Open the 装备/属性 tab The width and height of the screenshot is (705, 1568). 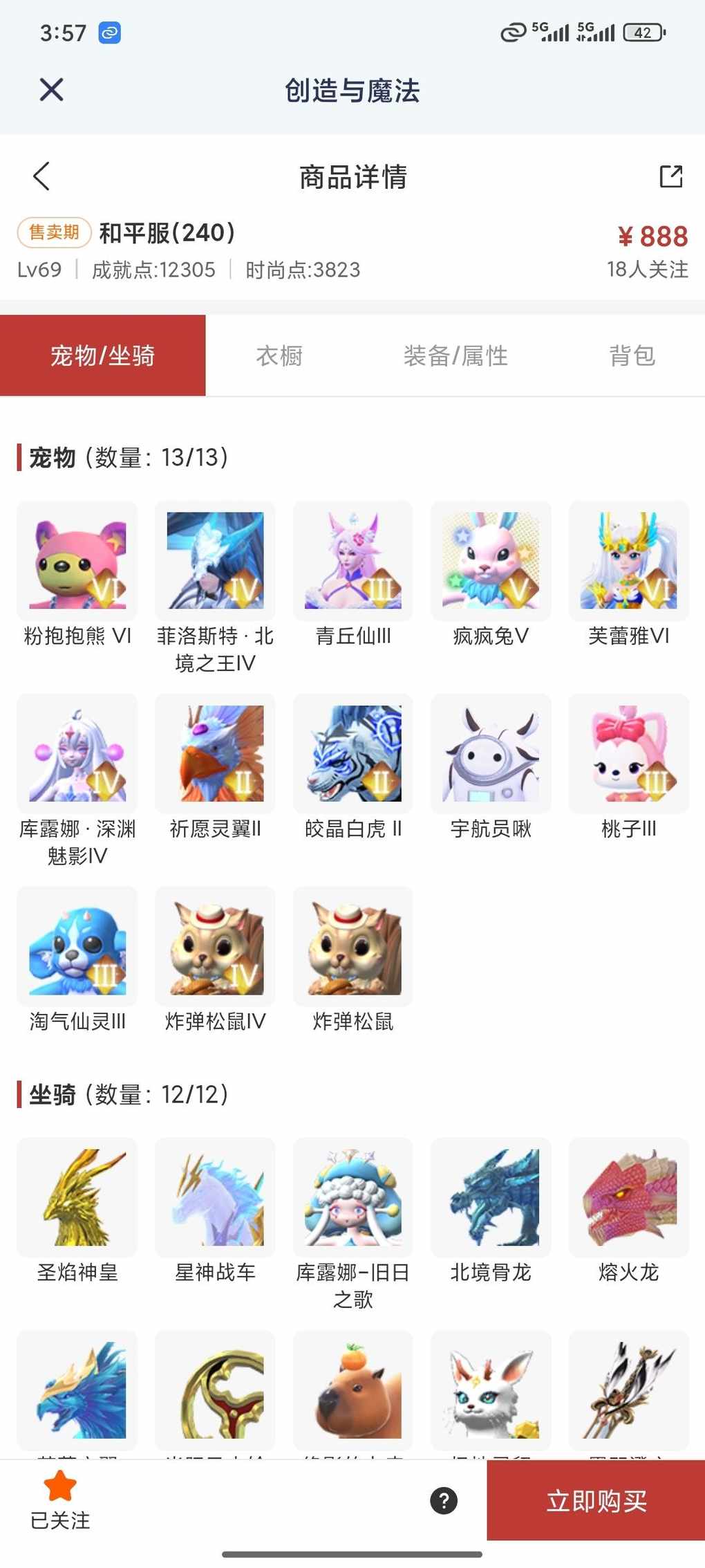coord(455,356)
